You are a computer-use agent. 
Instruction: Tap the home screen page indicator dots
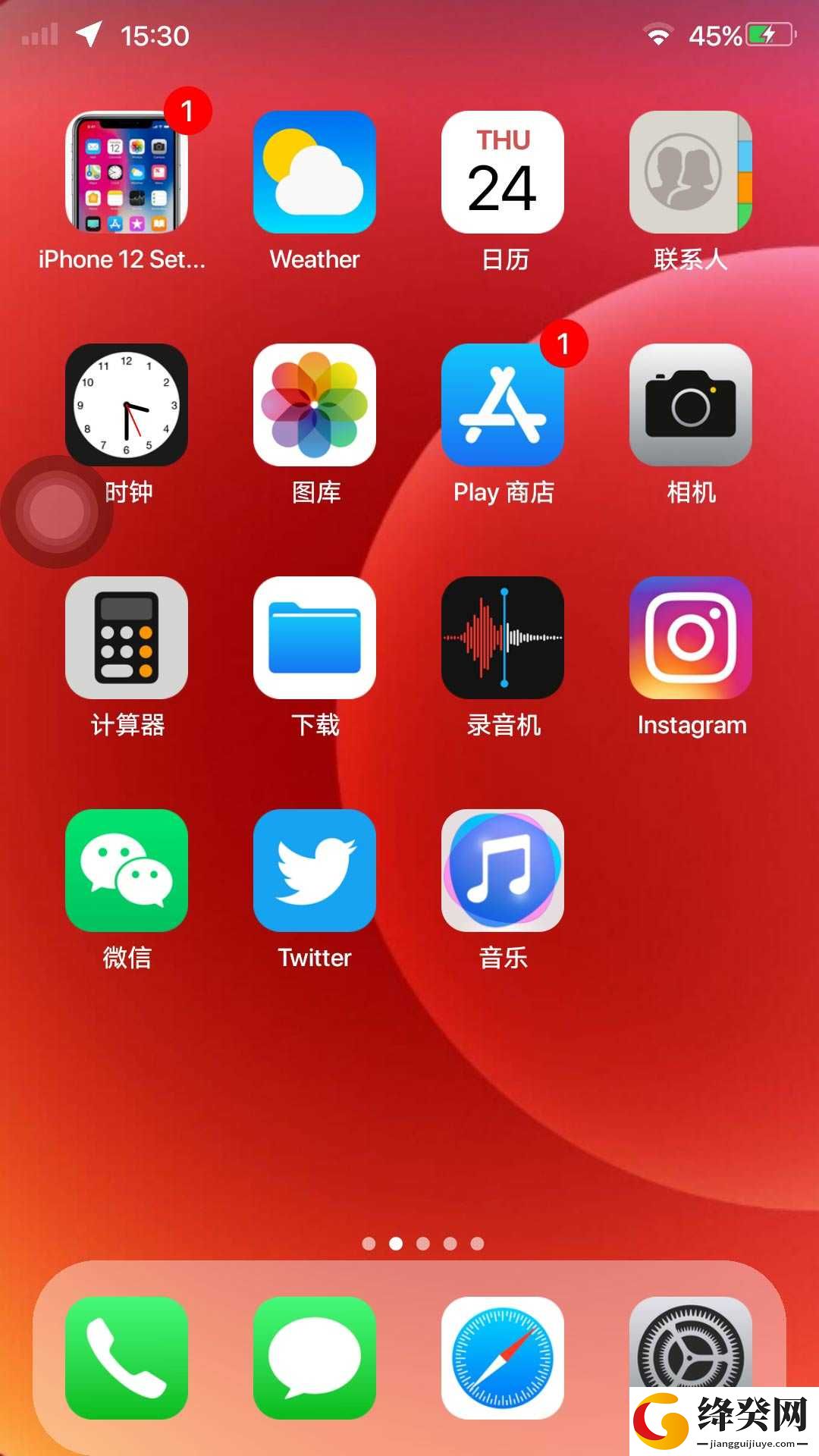423,1244
